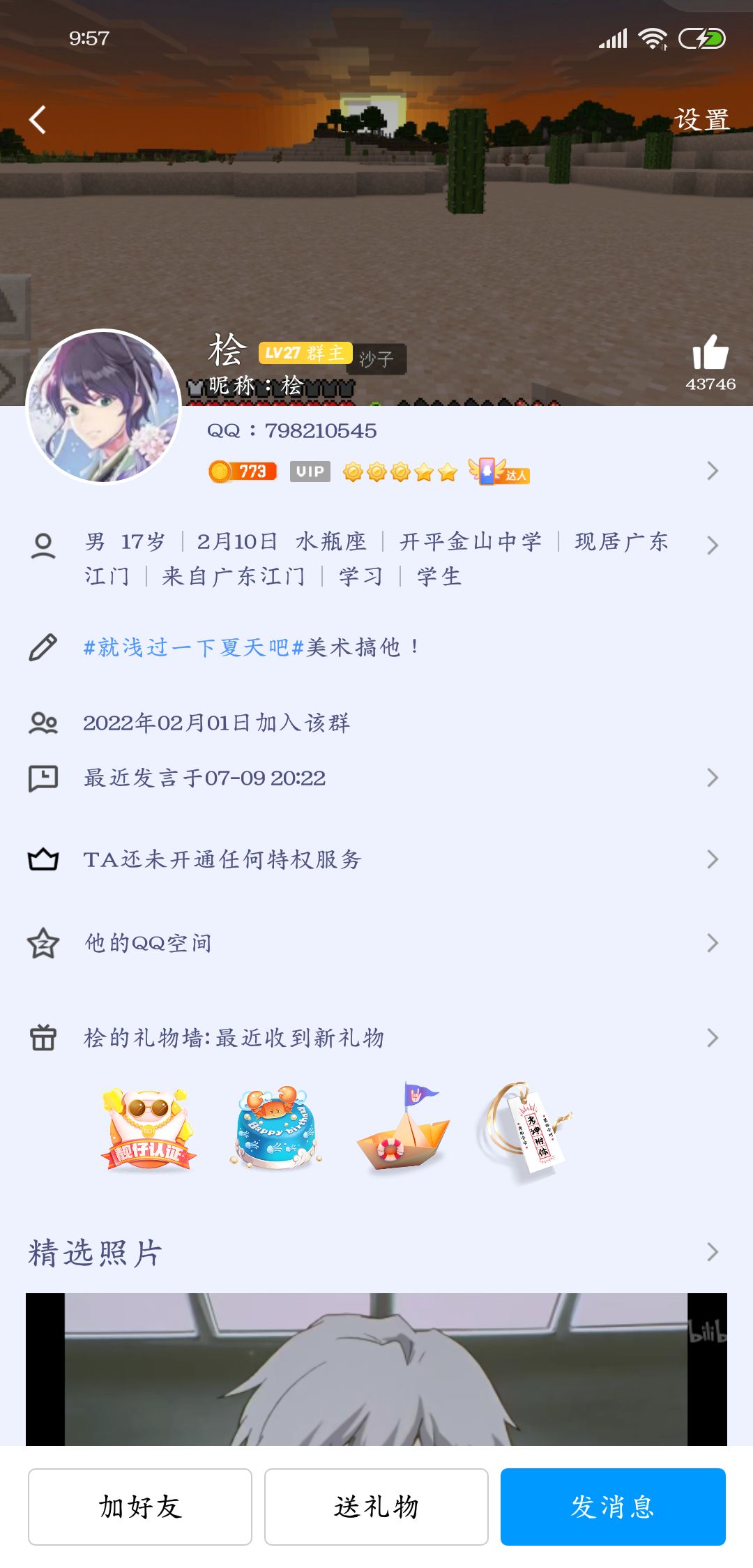Click the back arrow at top left

[x=38, y=120]
